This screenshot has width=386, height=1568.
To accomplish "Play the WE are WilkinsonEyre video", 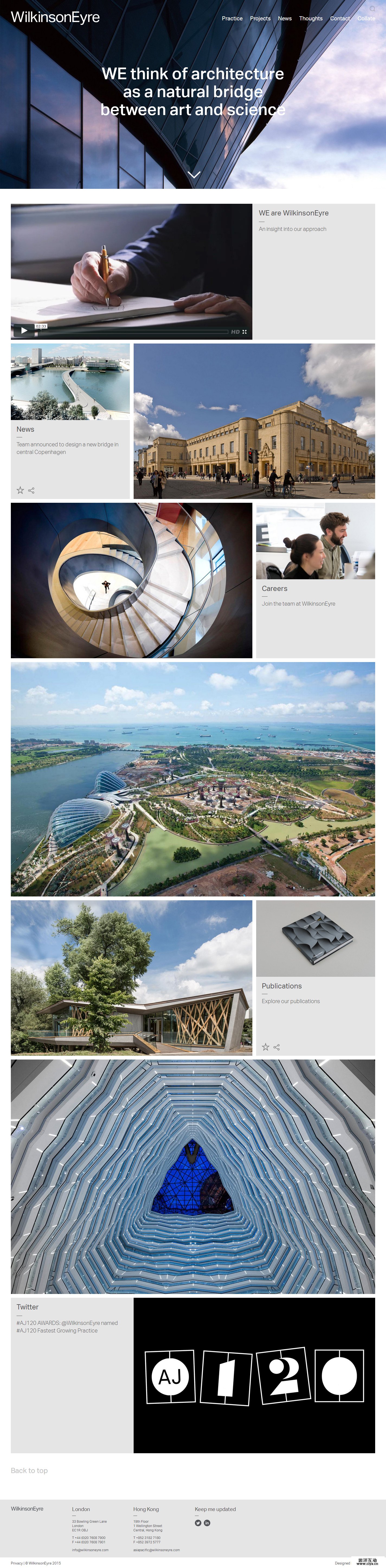I will tap(24, 330).
